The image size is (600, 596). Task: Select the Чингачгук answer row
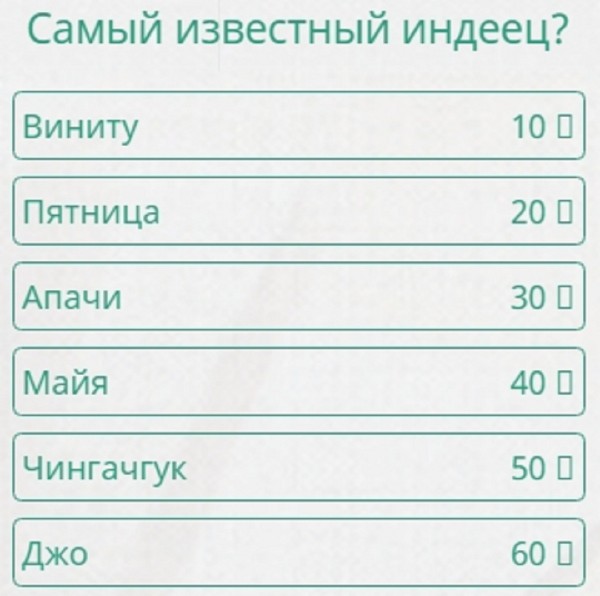pos(298,466)
